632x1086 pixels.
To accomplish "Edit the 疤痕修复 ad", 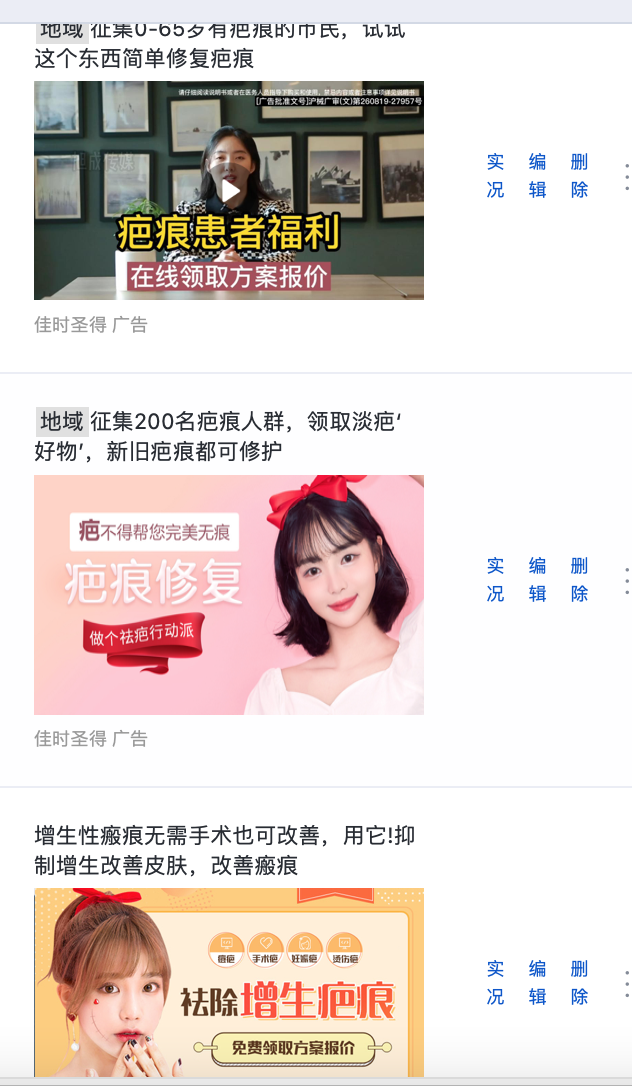I will 537,580.
